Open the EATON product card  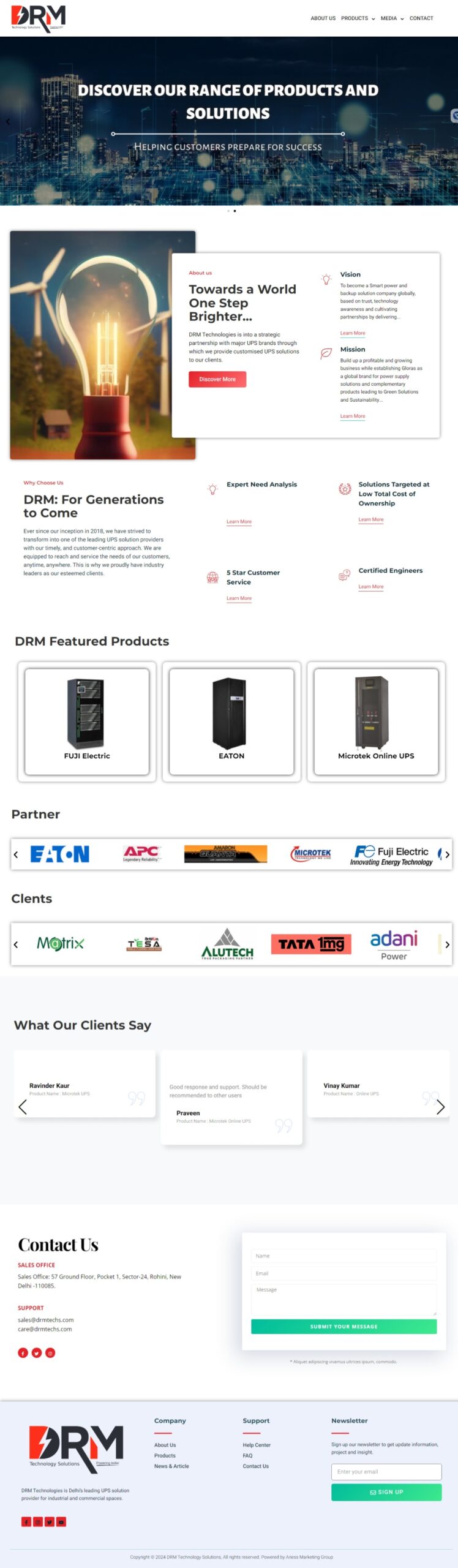[231, 721]
